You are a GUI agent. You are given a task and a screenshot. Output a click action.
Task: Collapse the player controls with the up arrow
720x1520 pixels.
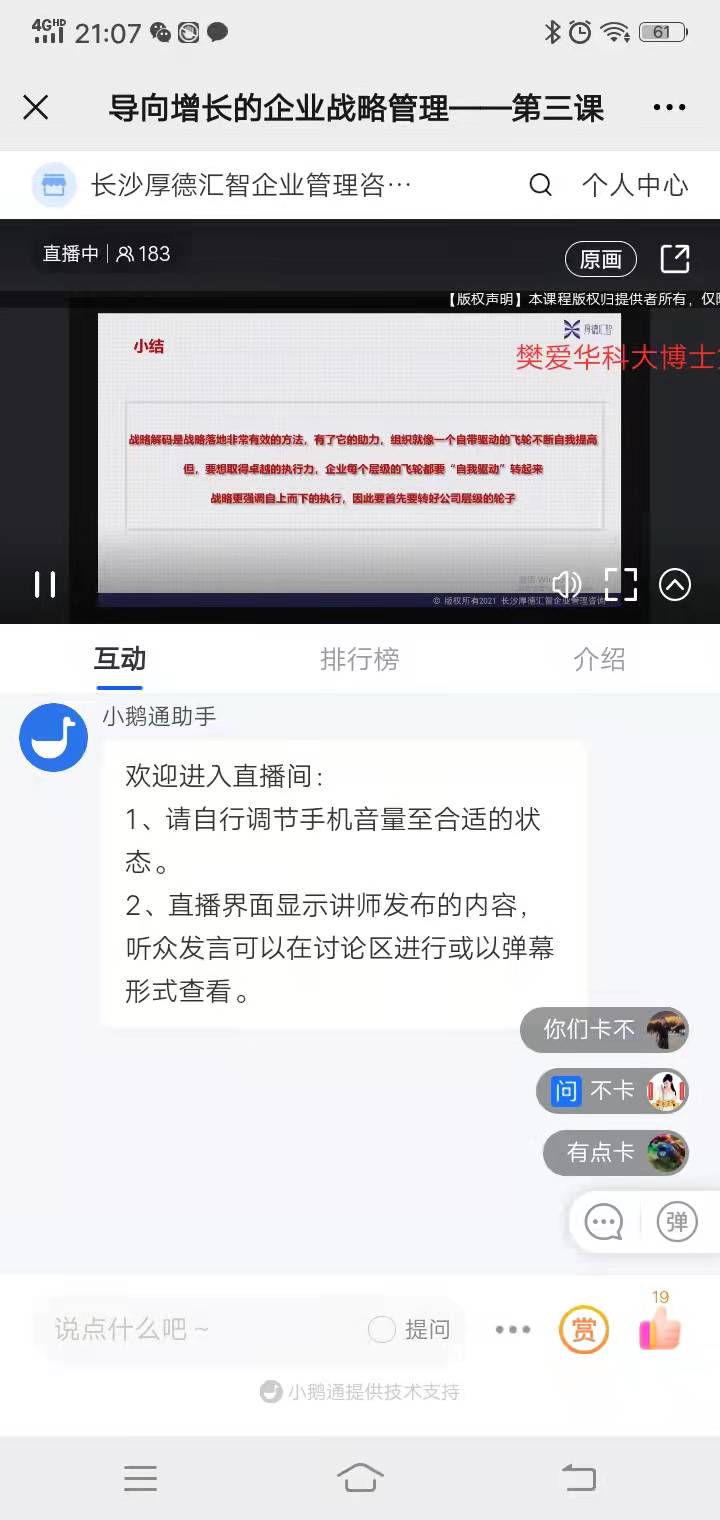(x=675, y=584)
